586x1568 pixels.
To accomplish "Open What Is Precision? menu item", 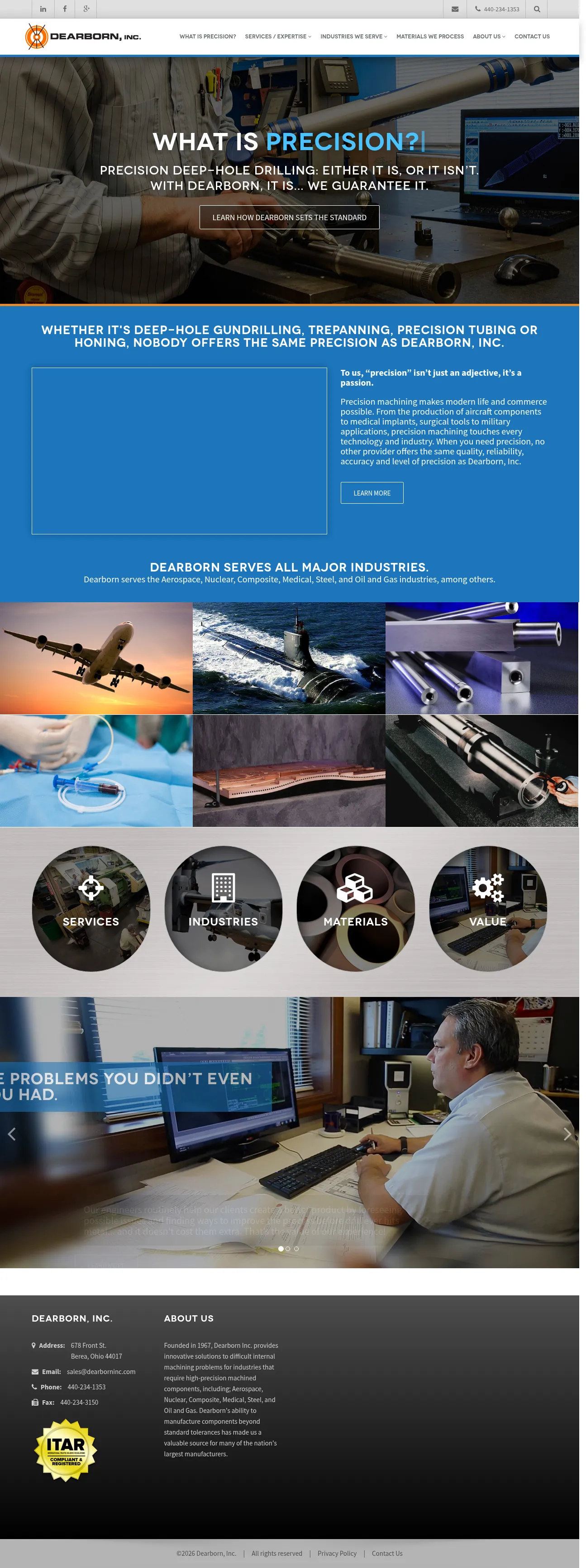I will pyautogui.click(x=207, y=37).
